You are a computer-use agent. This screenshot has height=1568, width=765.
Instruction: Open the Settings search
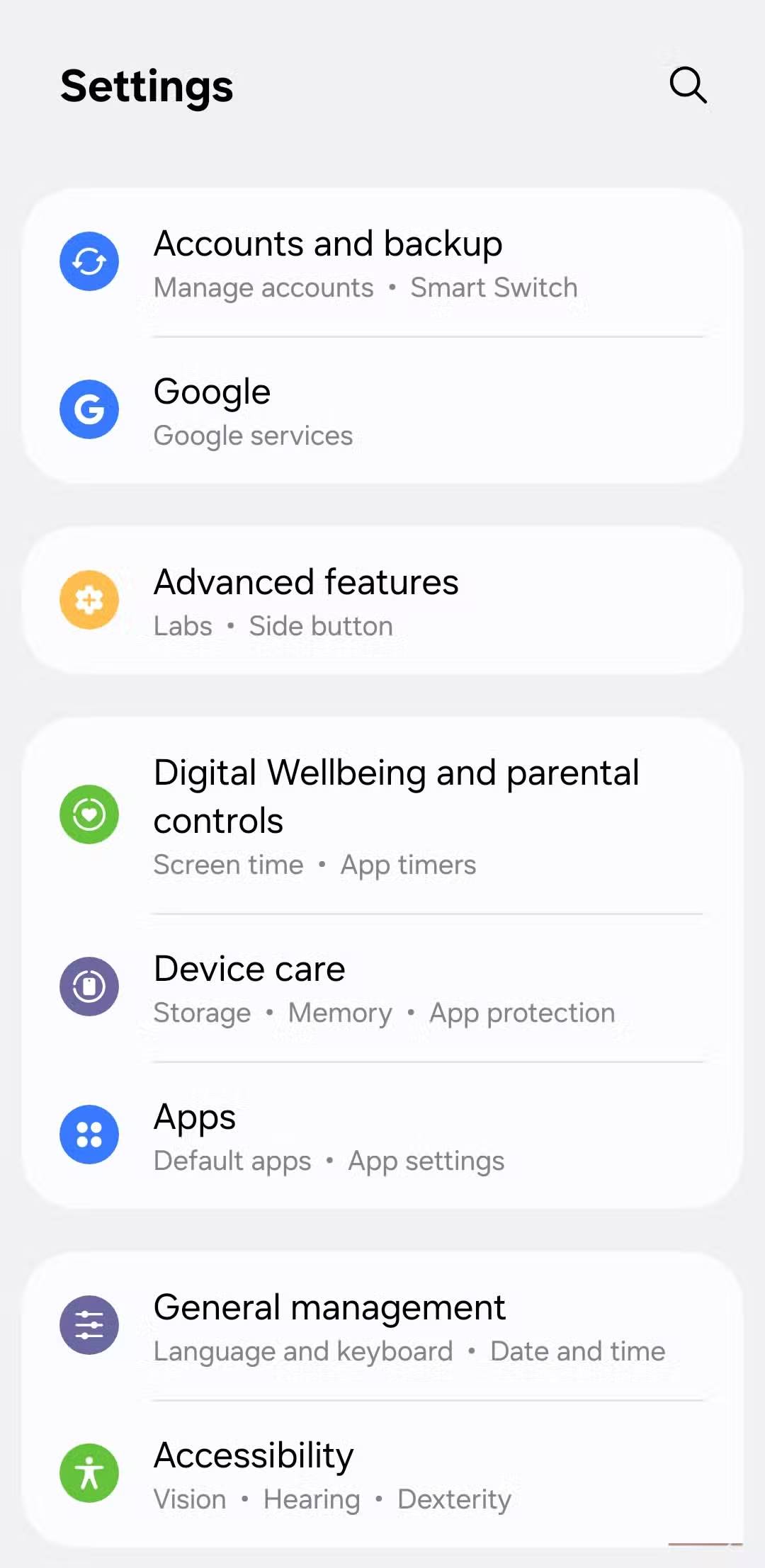pyautogui.click(x=688, y=86)
